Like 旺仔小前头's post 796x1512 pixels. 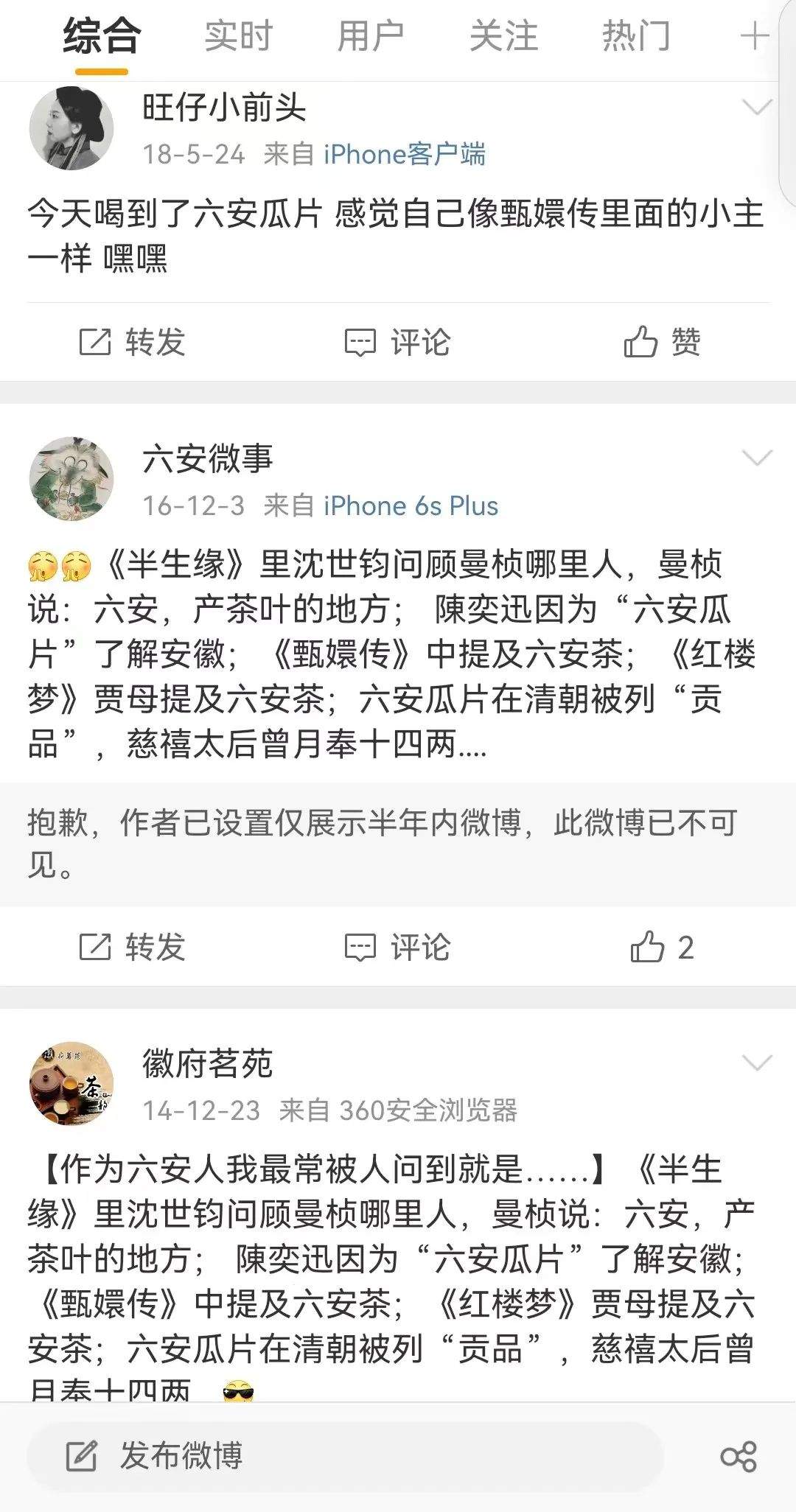click(662, 342)
